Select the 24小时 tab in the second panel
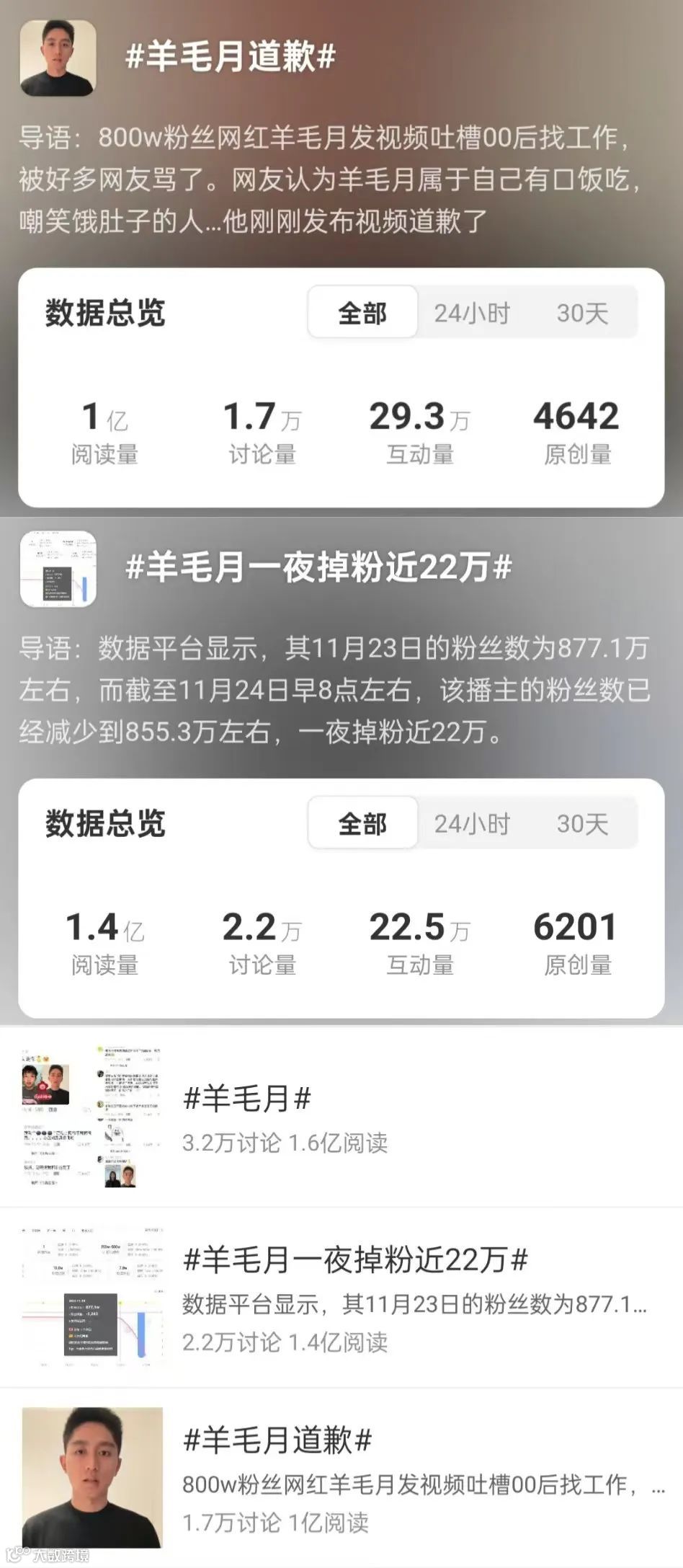The image size is (683, 1568). pyautogui.click(x=472, y=822)
